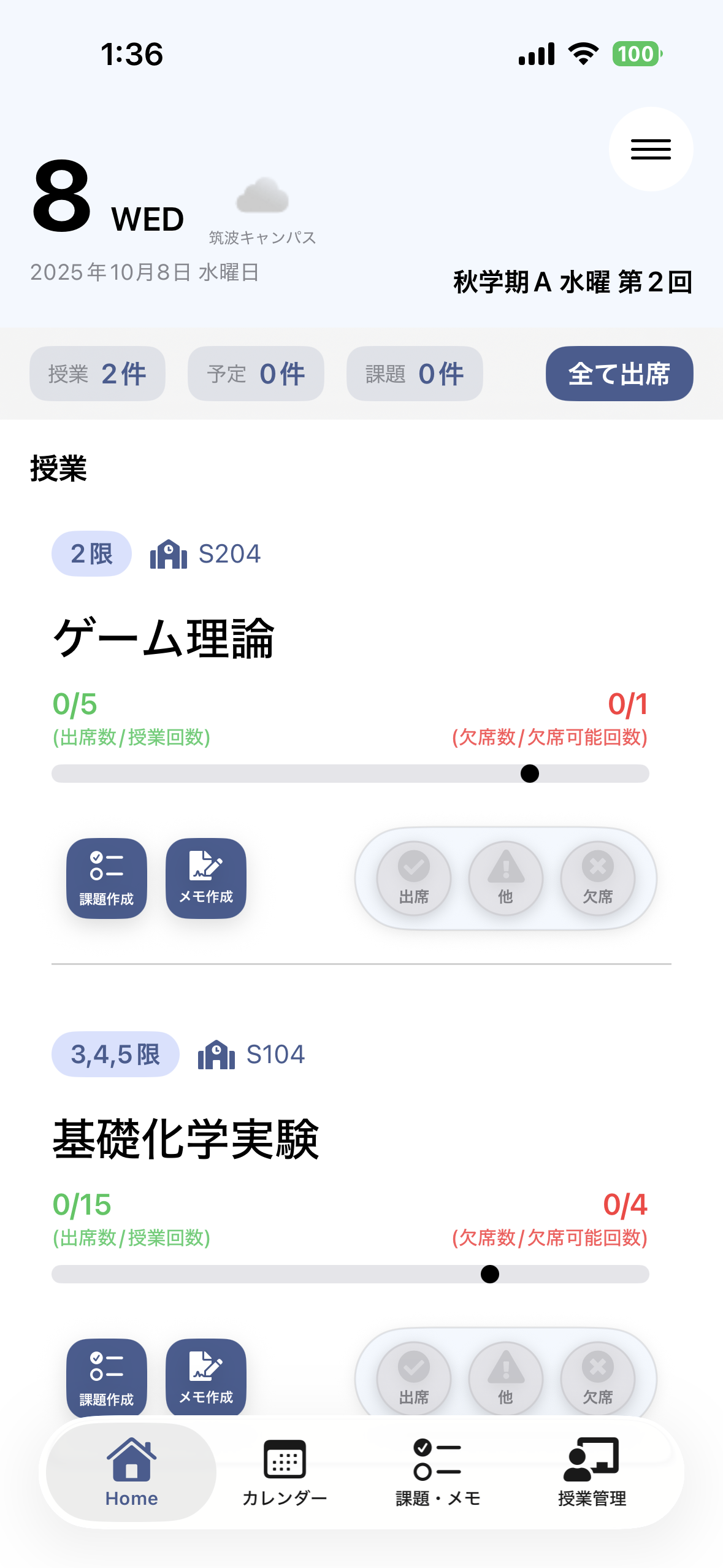Select the 課題 0件 chip
723x1568 pixels.
(415, 374)
